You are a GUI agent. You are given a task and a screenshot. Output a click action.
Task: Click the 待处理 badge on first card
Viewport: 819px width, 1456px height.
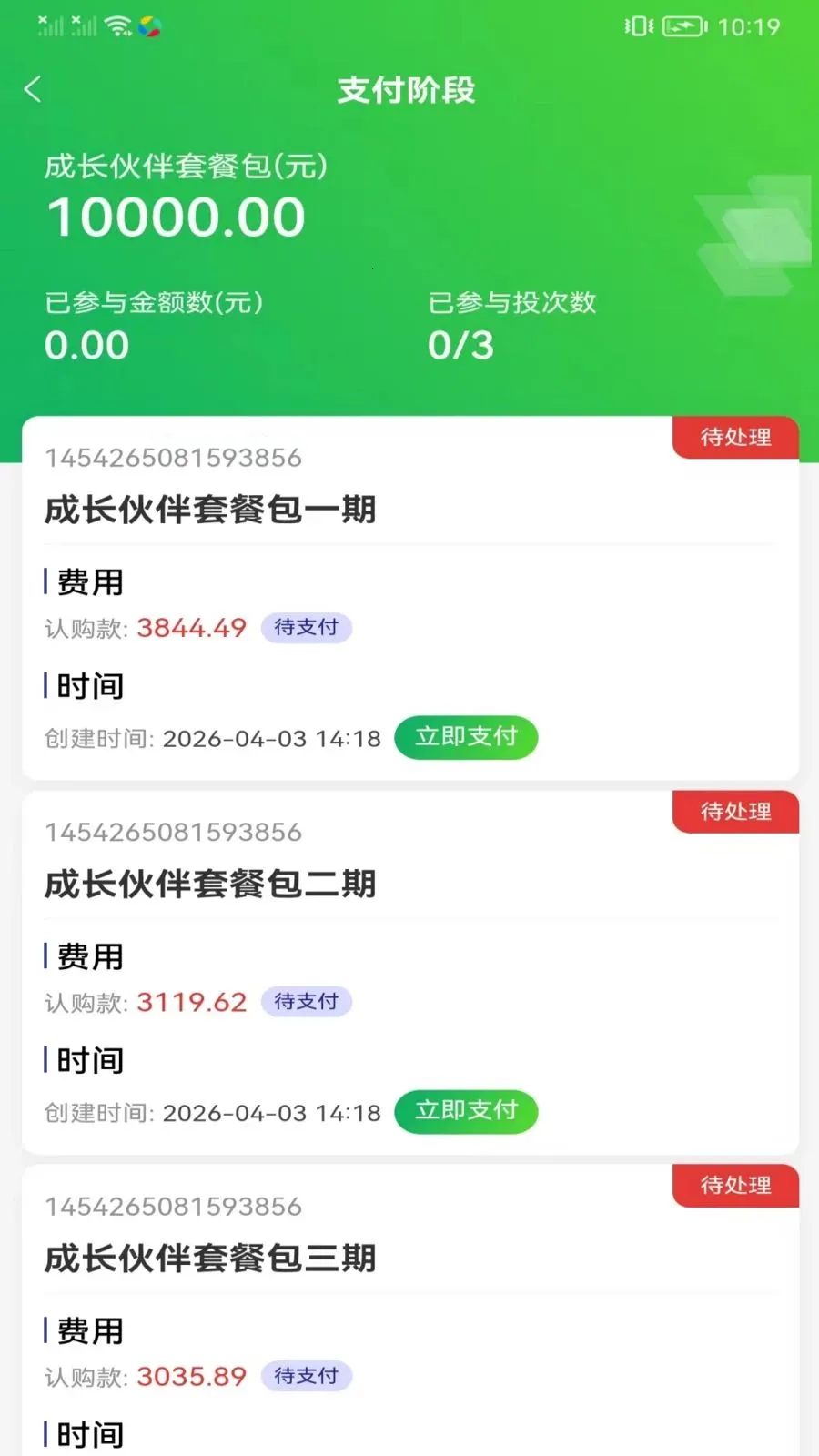pos(735,438)
